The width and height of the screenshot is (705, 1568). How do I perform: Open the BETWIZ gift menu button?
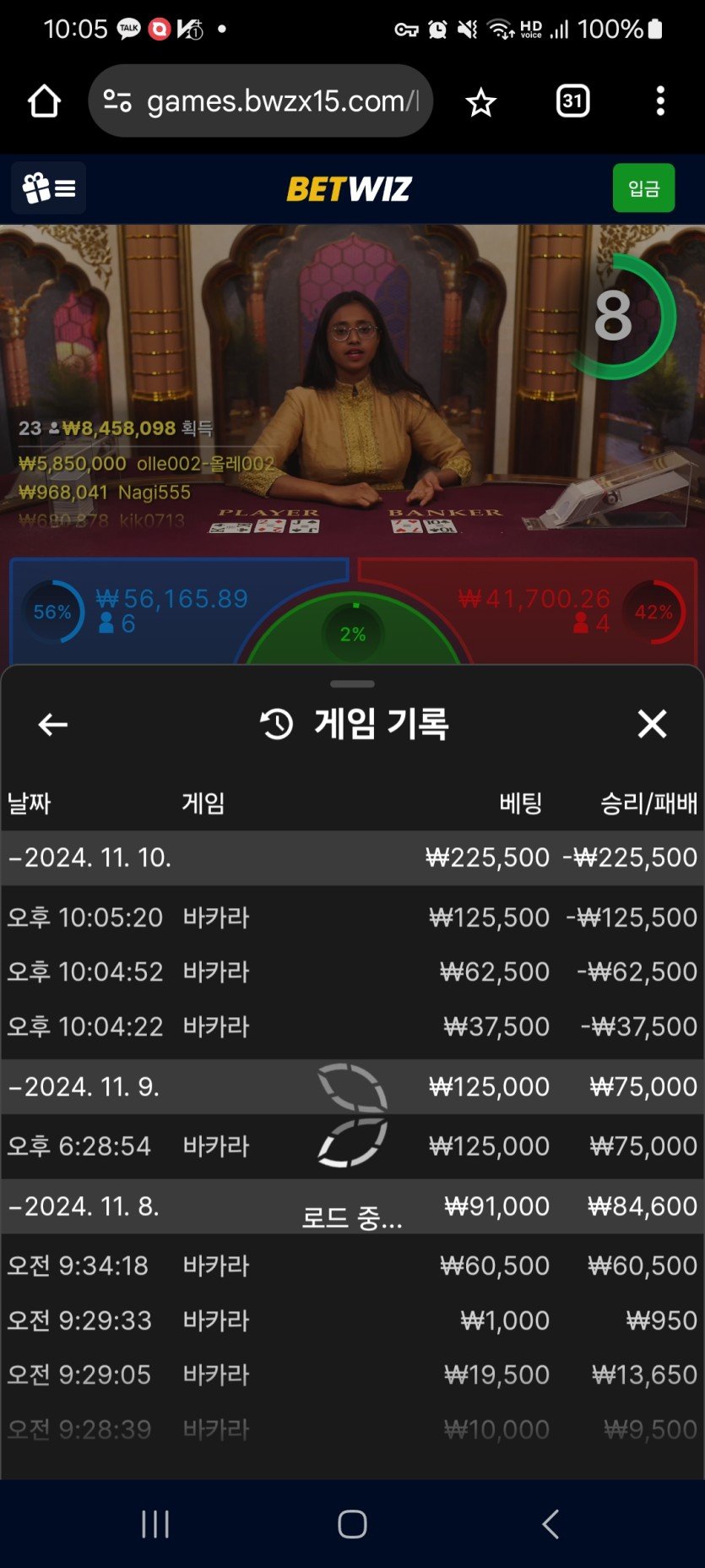click(x=48, y=188)
